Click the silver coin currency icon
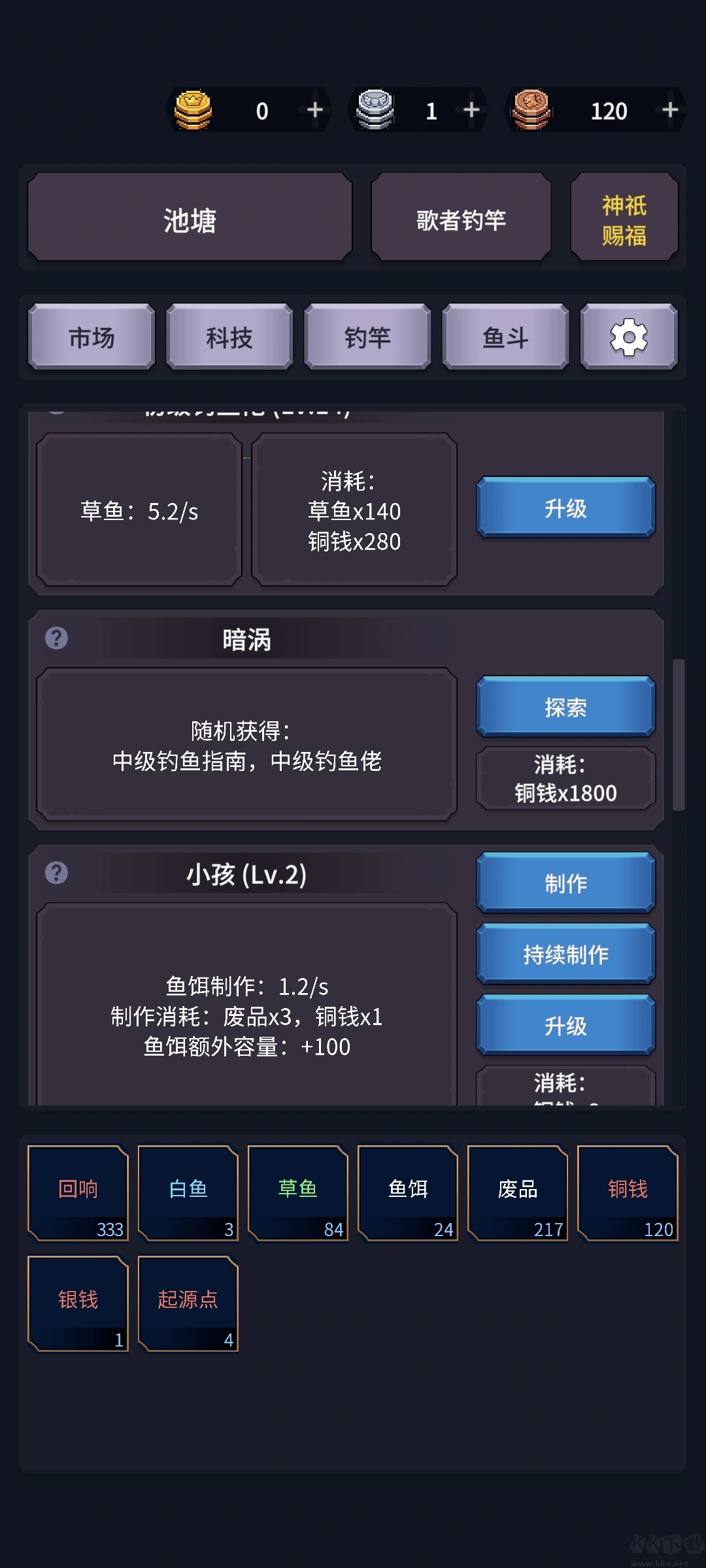 tap(374, 110)
